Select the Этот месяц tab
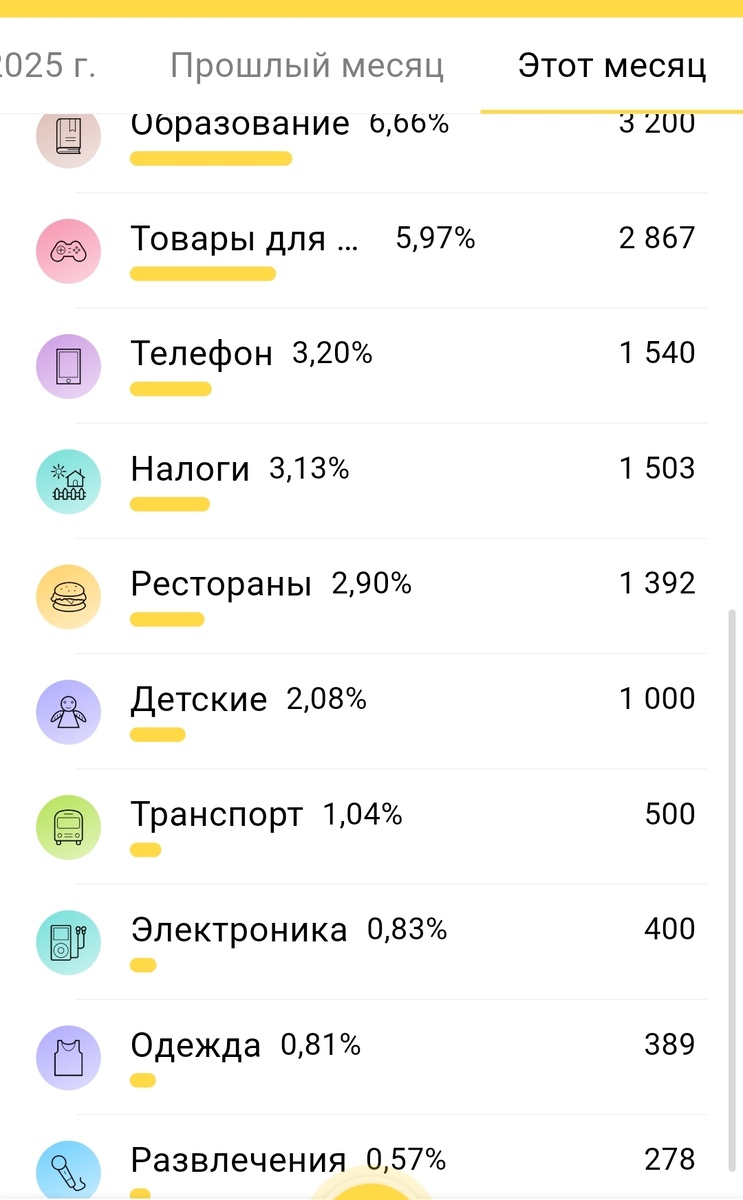The height and width of the screenshot is (1200, 743). pos(612,65)
